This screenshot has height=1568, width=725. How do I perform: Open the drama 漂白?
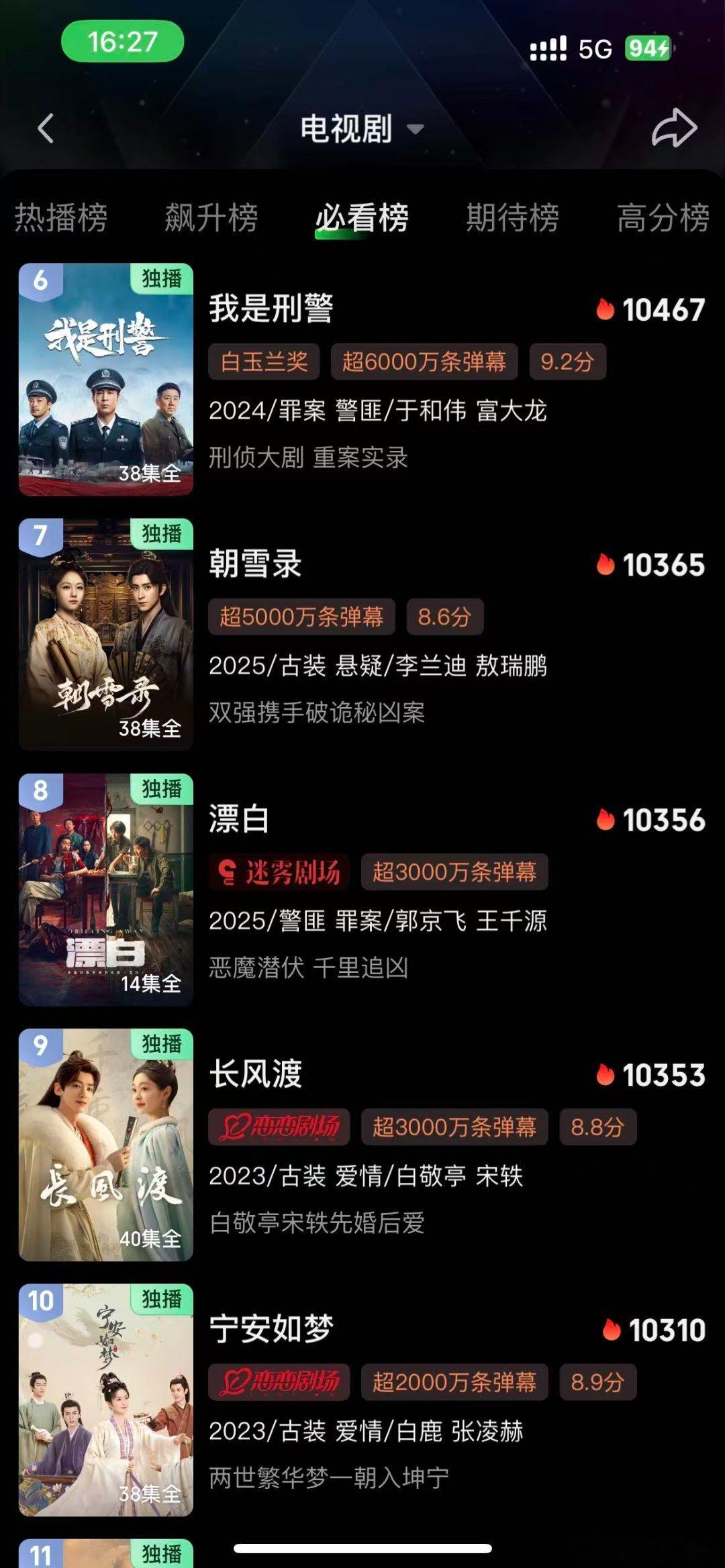239,819
